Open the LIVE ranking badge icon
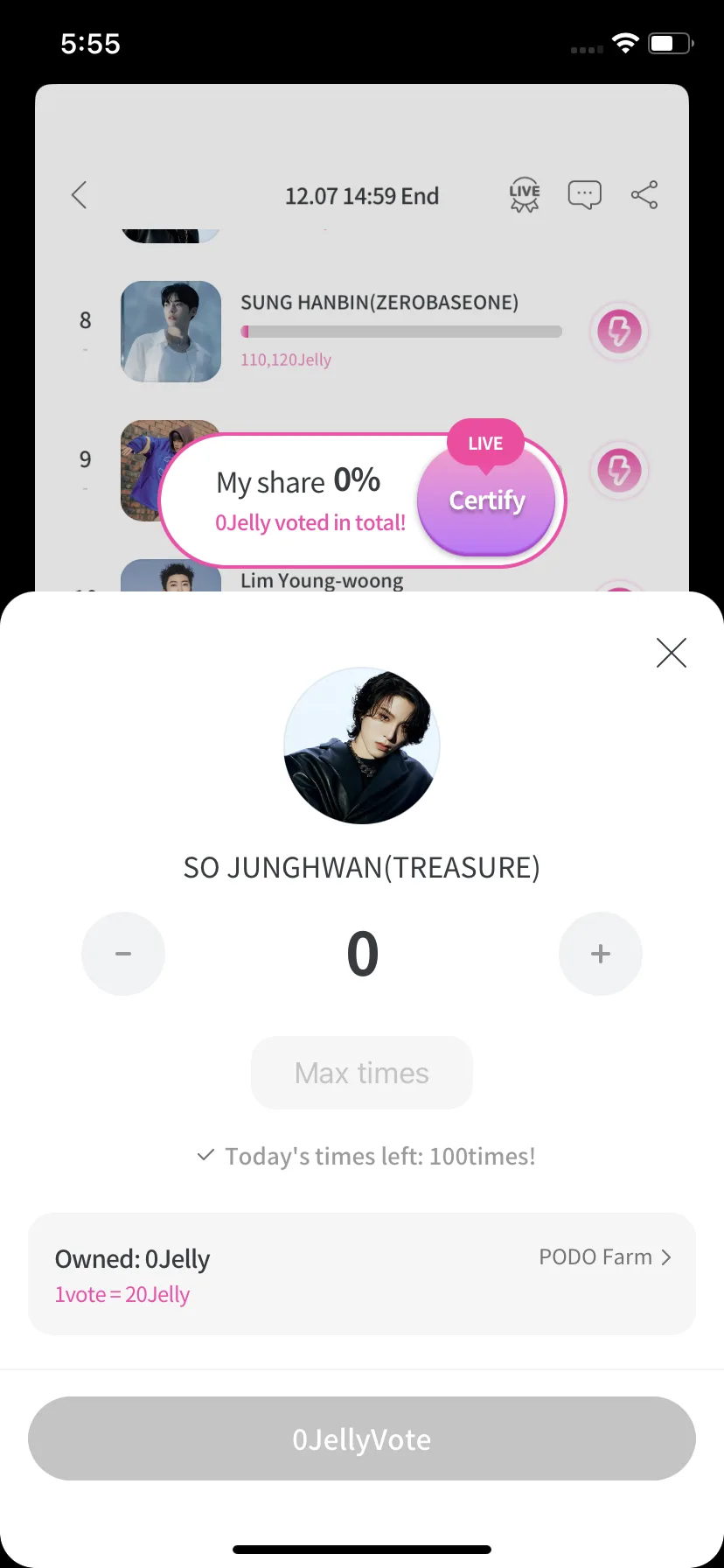 525,195
